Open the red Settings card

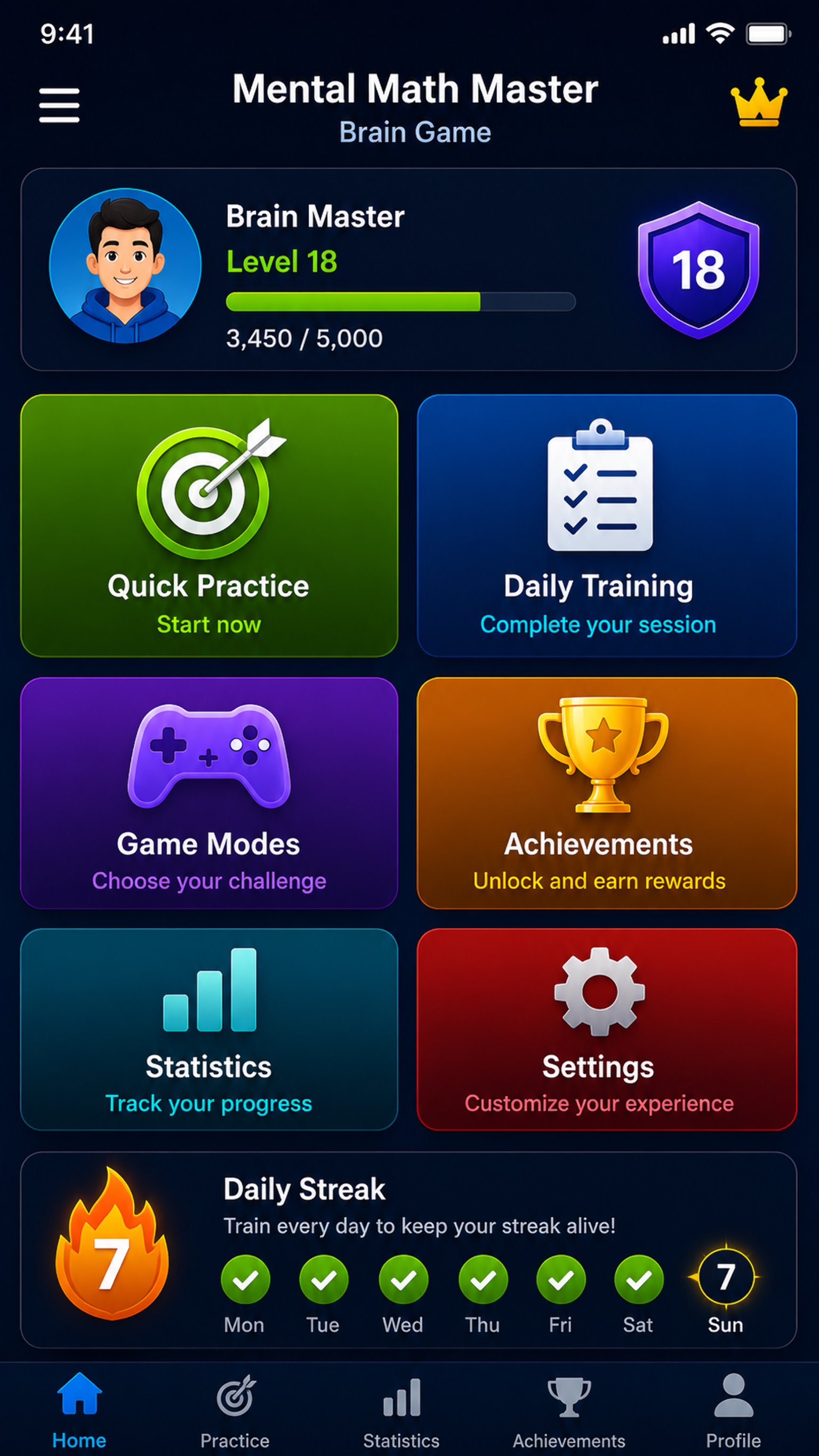607,1029
